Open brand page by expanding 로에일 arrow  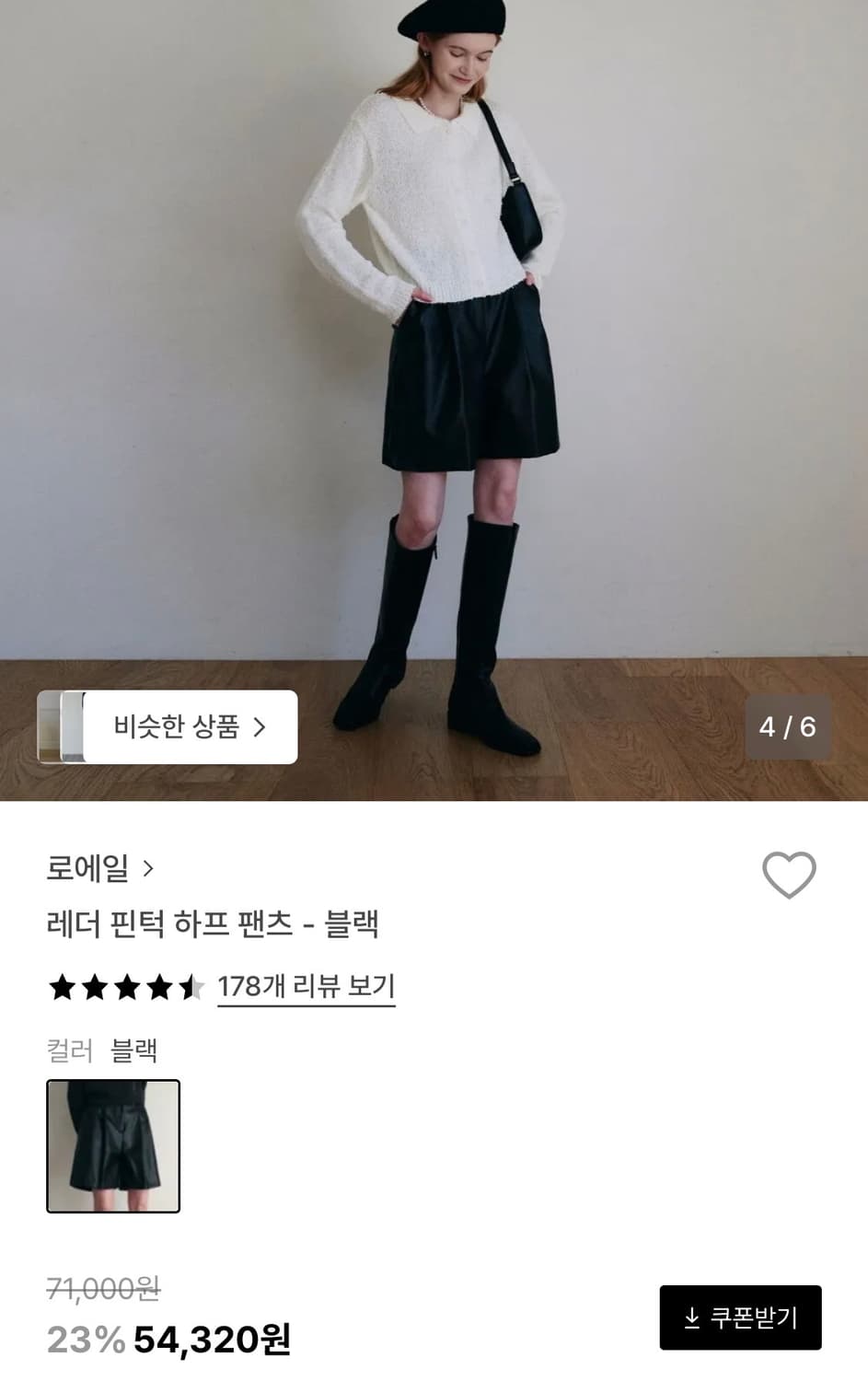coord(147,868)
